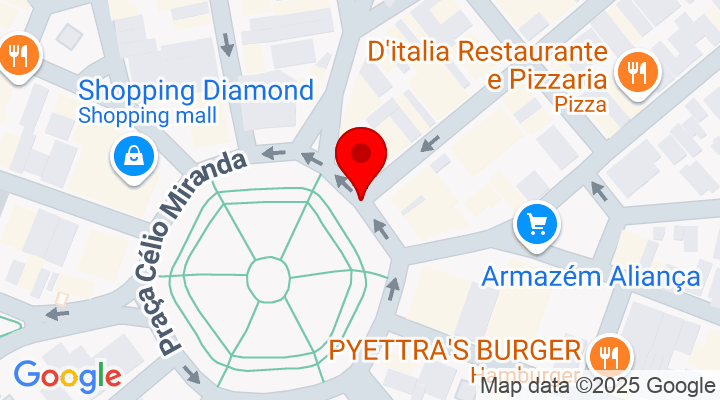Open PYETTRA'S BURGER restaurant marker
The image size is (720, 400).
pyautogui.click(x=605, y=353)
